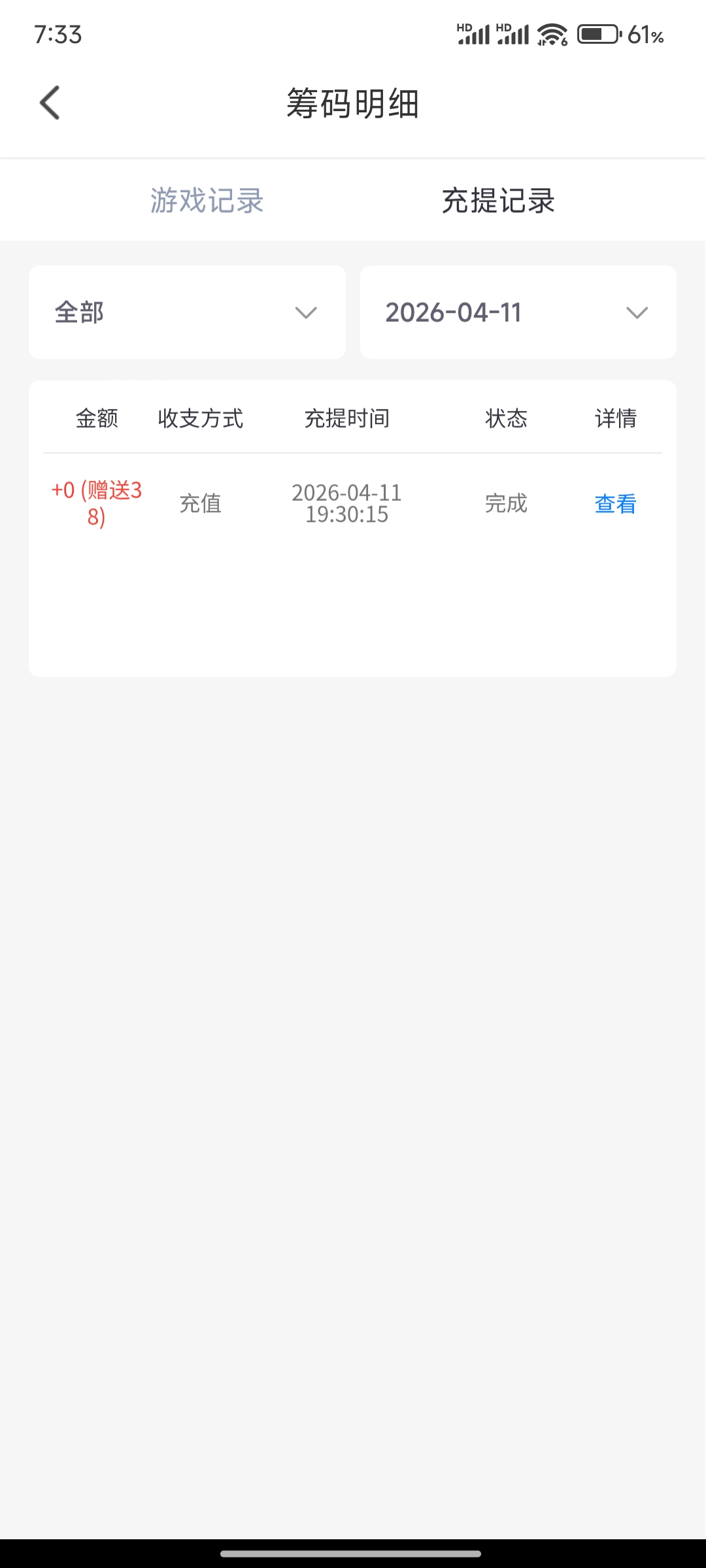Tap the first cellular signal icon
Viewport: 706px width, 1568px height.
477,36
